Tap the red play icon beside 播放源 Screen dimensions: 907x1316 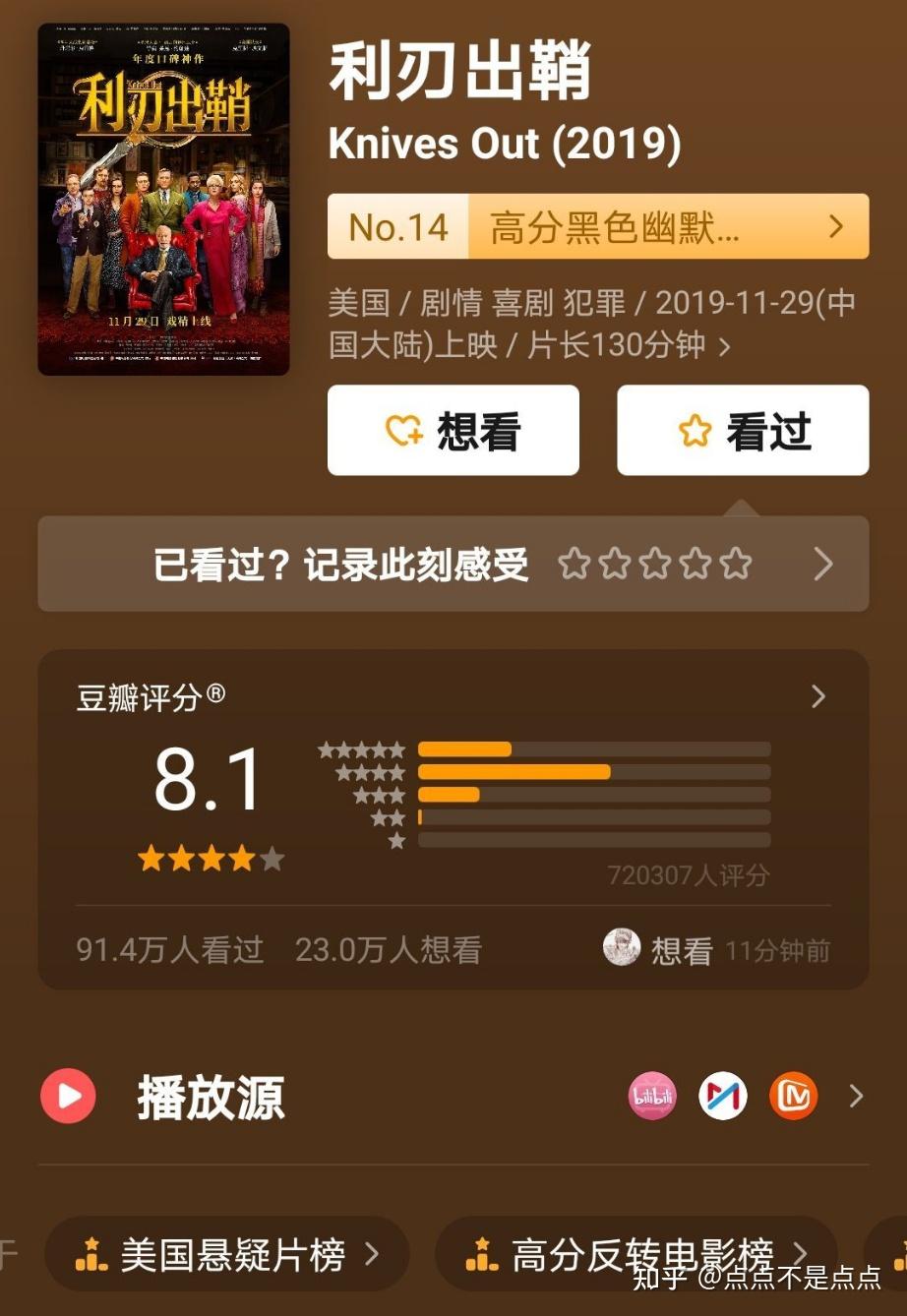click(67, 1095)
